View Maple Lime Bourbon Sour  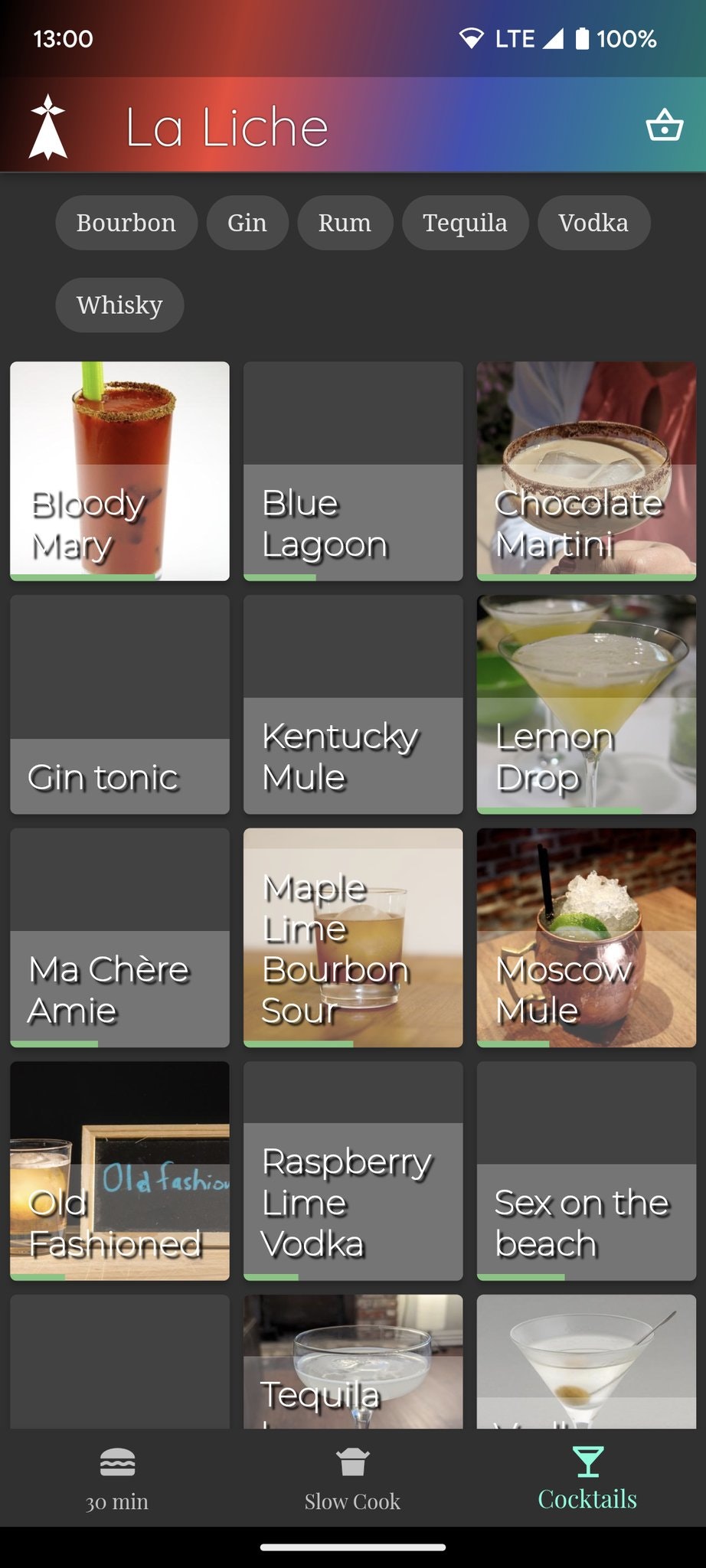[x=353, y=937]
